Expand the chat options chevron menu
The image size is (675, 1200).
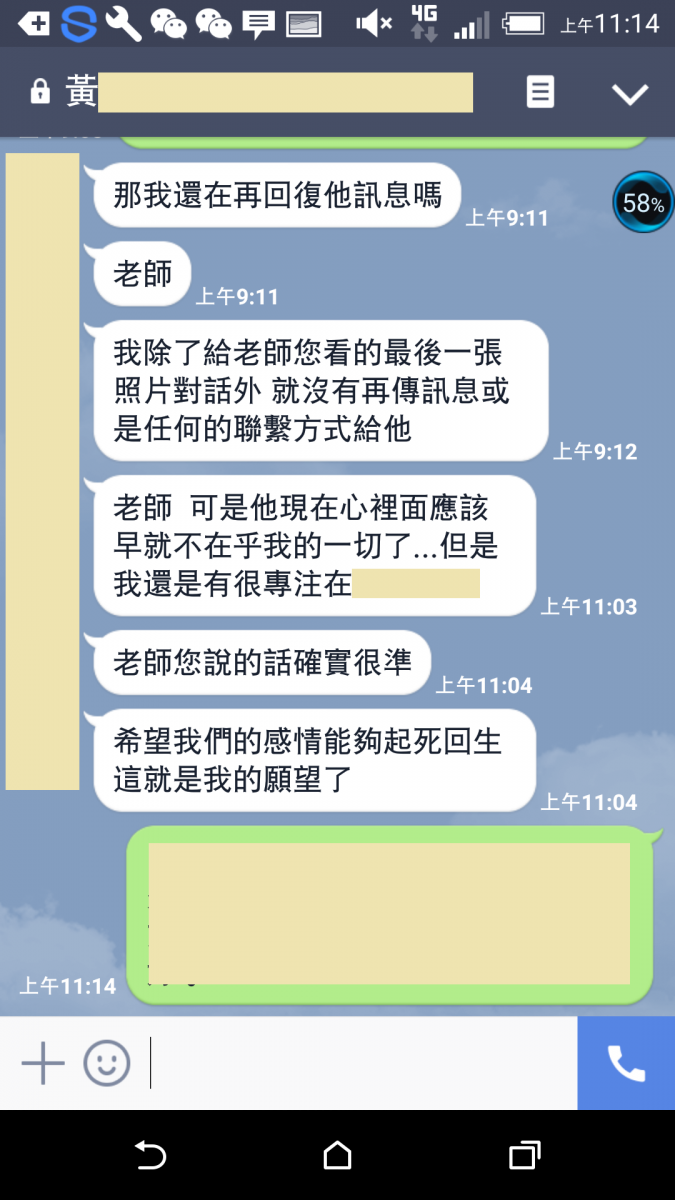630,94
